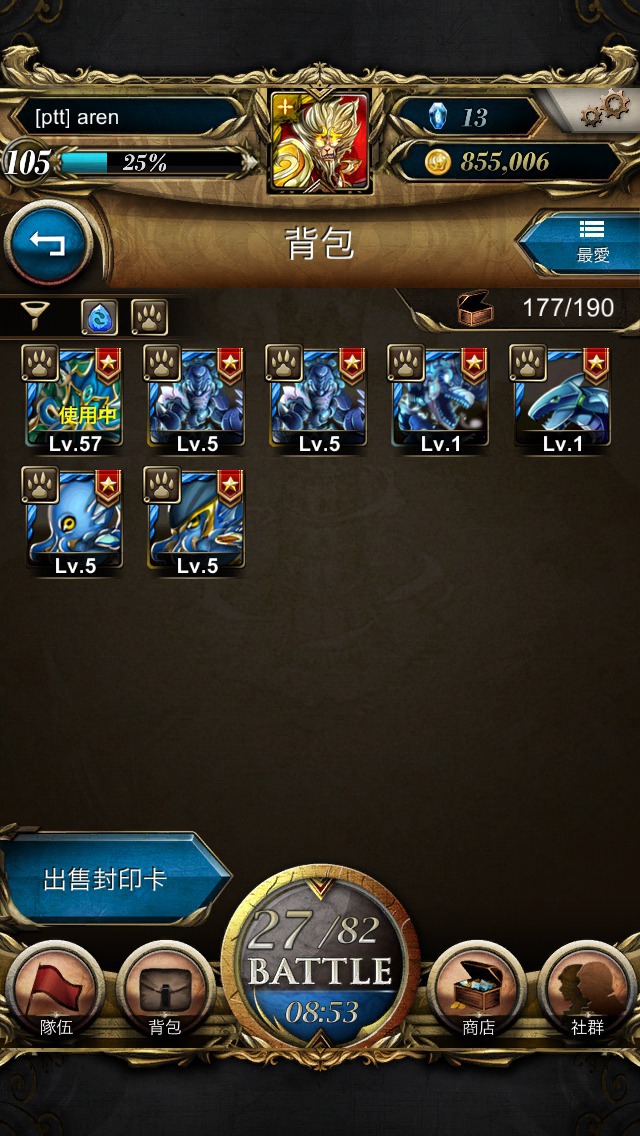640x1136 pixels.
Task: Toggle the water attribute filter
Action: pos(99,318)
